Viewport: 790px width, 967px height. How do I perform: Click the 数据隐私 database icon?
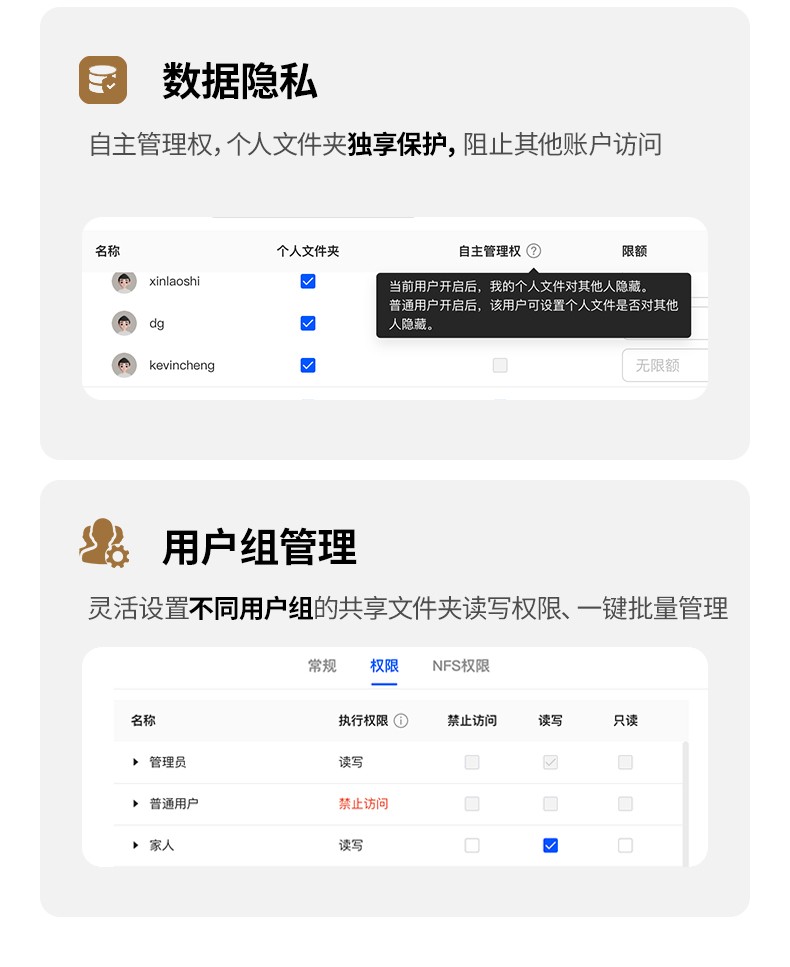click(103, 80)
